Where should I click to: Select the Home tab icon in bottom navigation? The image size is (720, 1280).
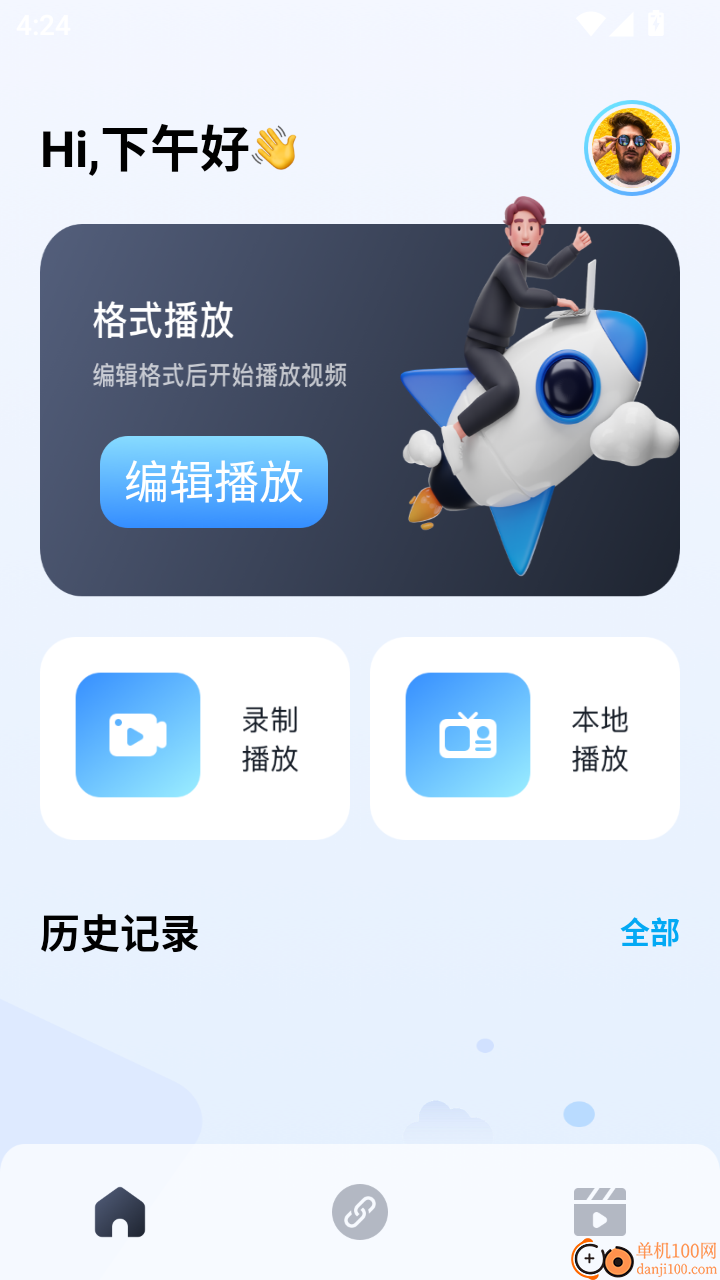pyautogui.click(x=120, y=1211)
